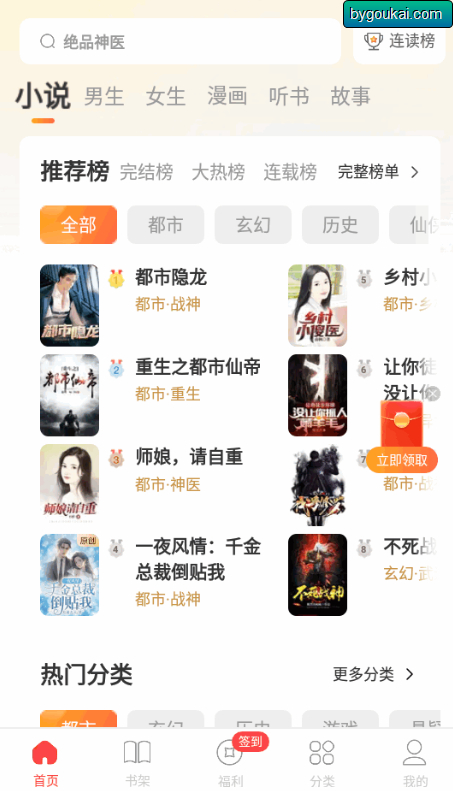Open the search box showing 绝品神医
This screenshot has height=791, width=453.
click(x=180, y=41)
